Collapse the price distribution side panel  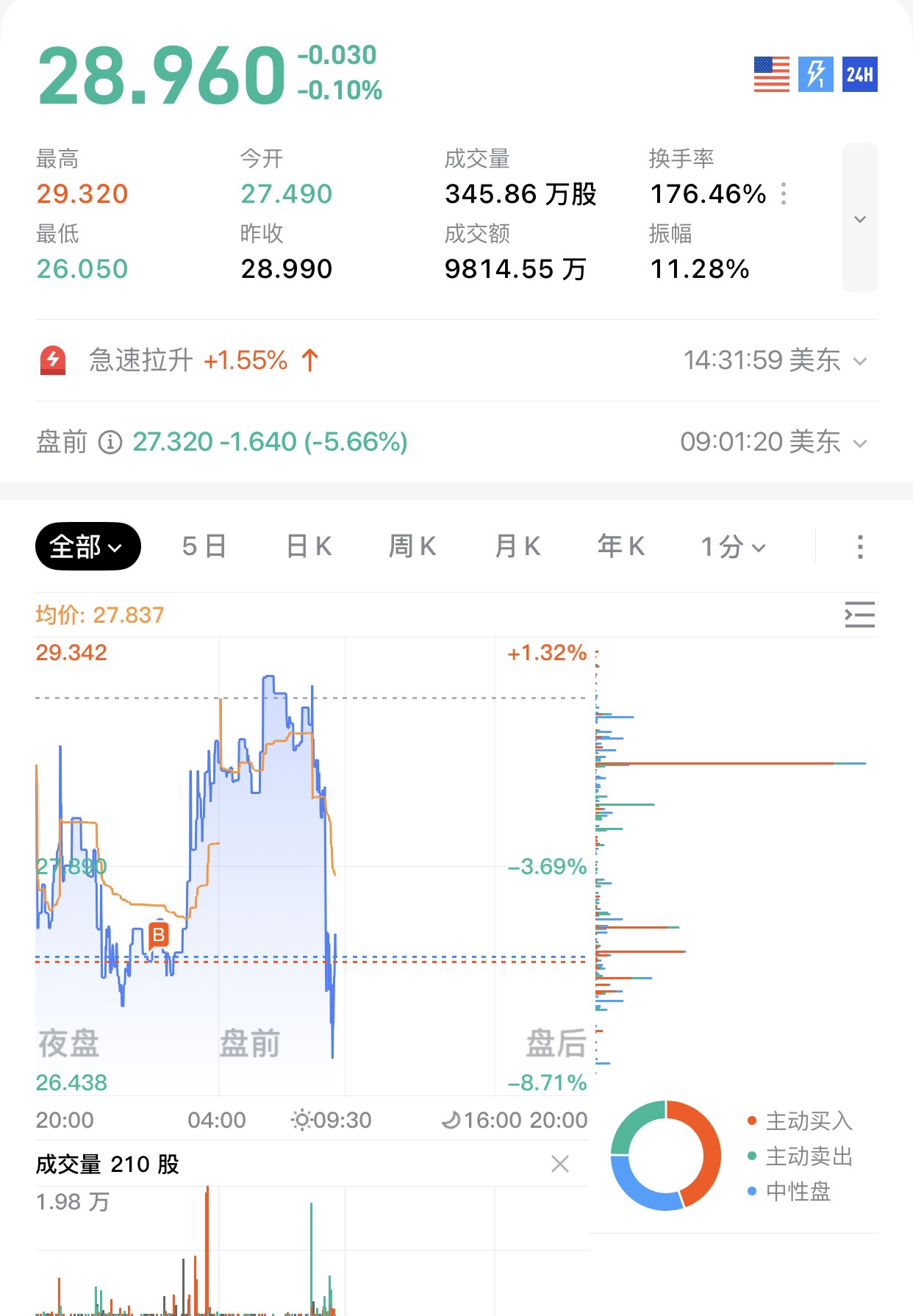point(859,615)
